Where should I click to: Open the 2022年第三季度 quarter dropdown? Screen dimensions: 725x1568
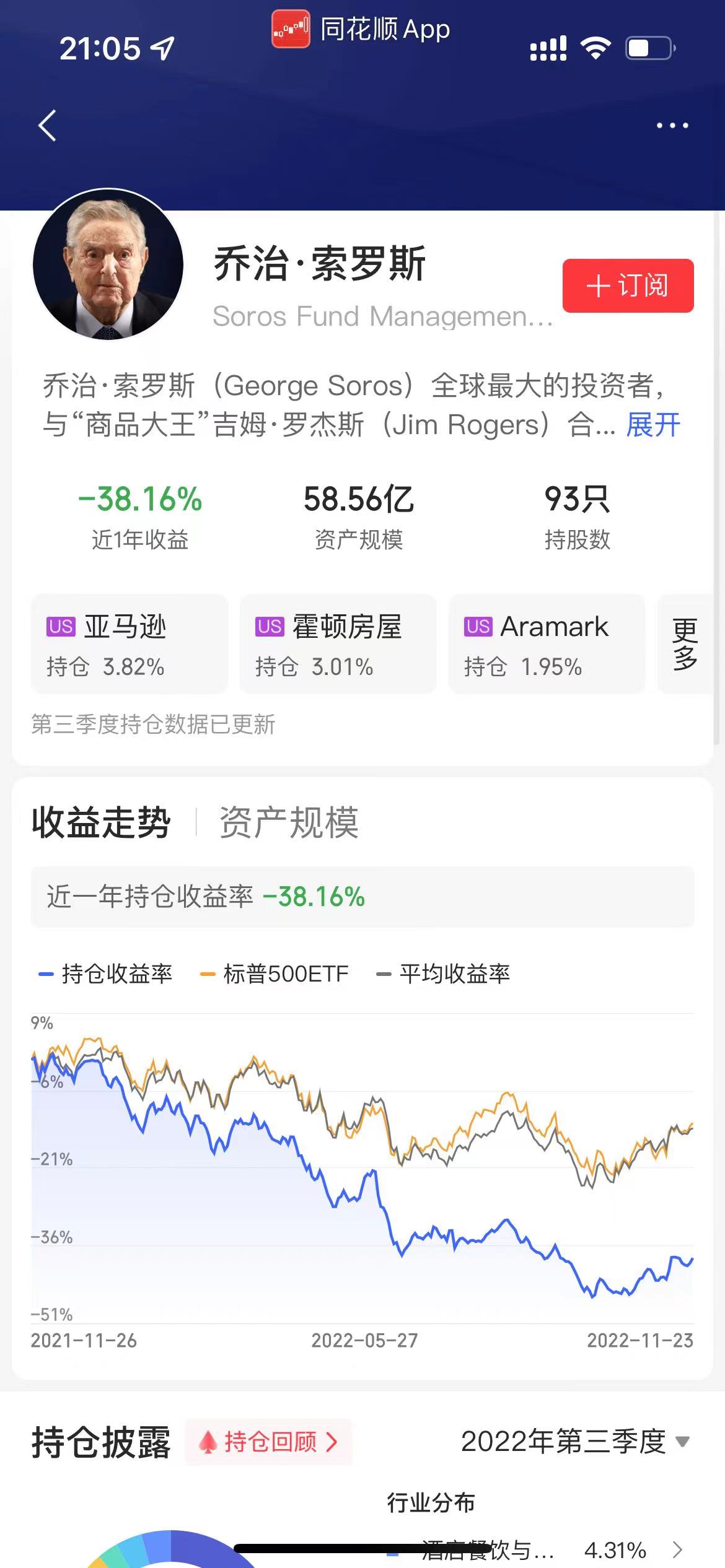(x=575, y=1442)
